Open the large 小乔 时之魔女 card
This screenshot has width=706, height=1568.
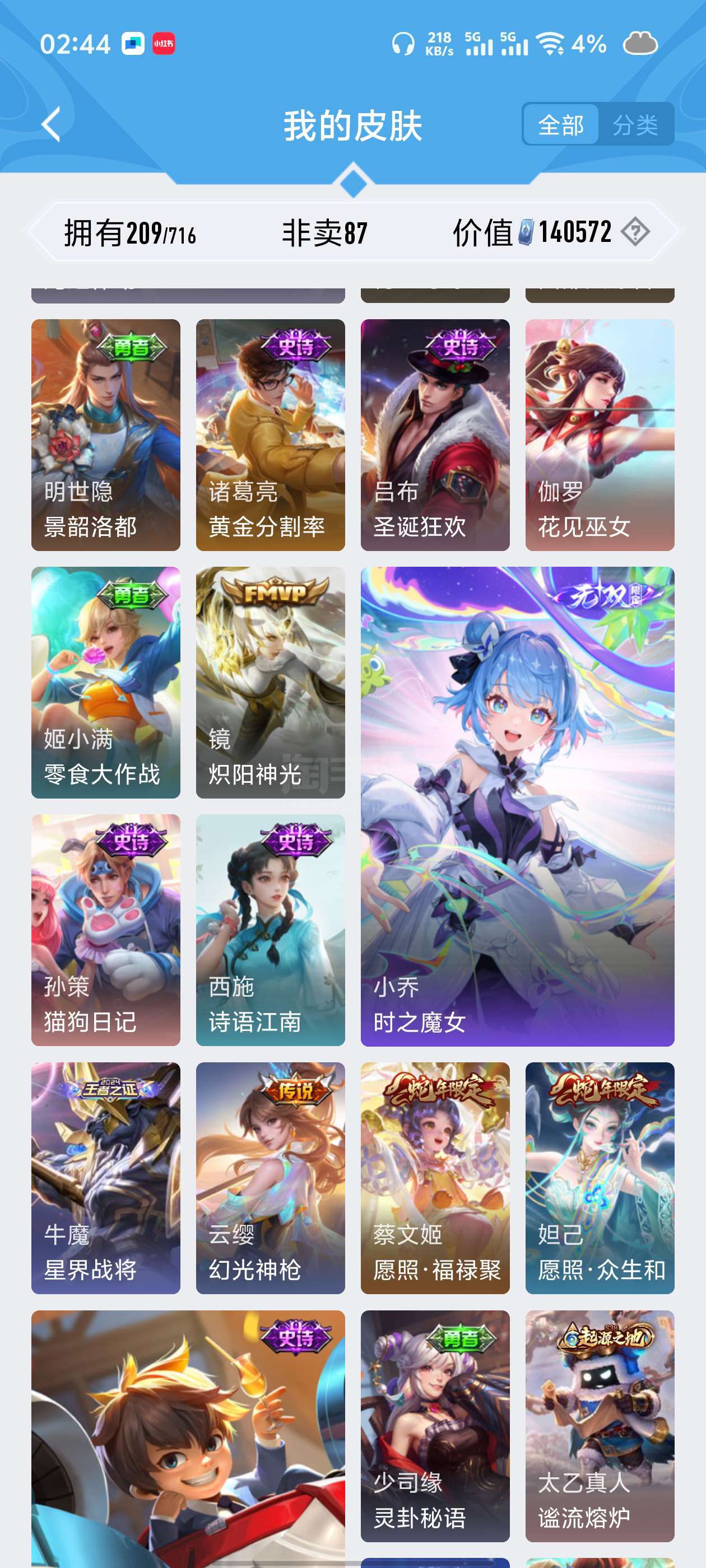tap(517, 806)
